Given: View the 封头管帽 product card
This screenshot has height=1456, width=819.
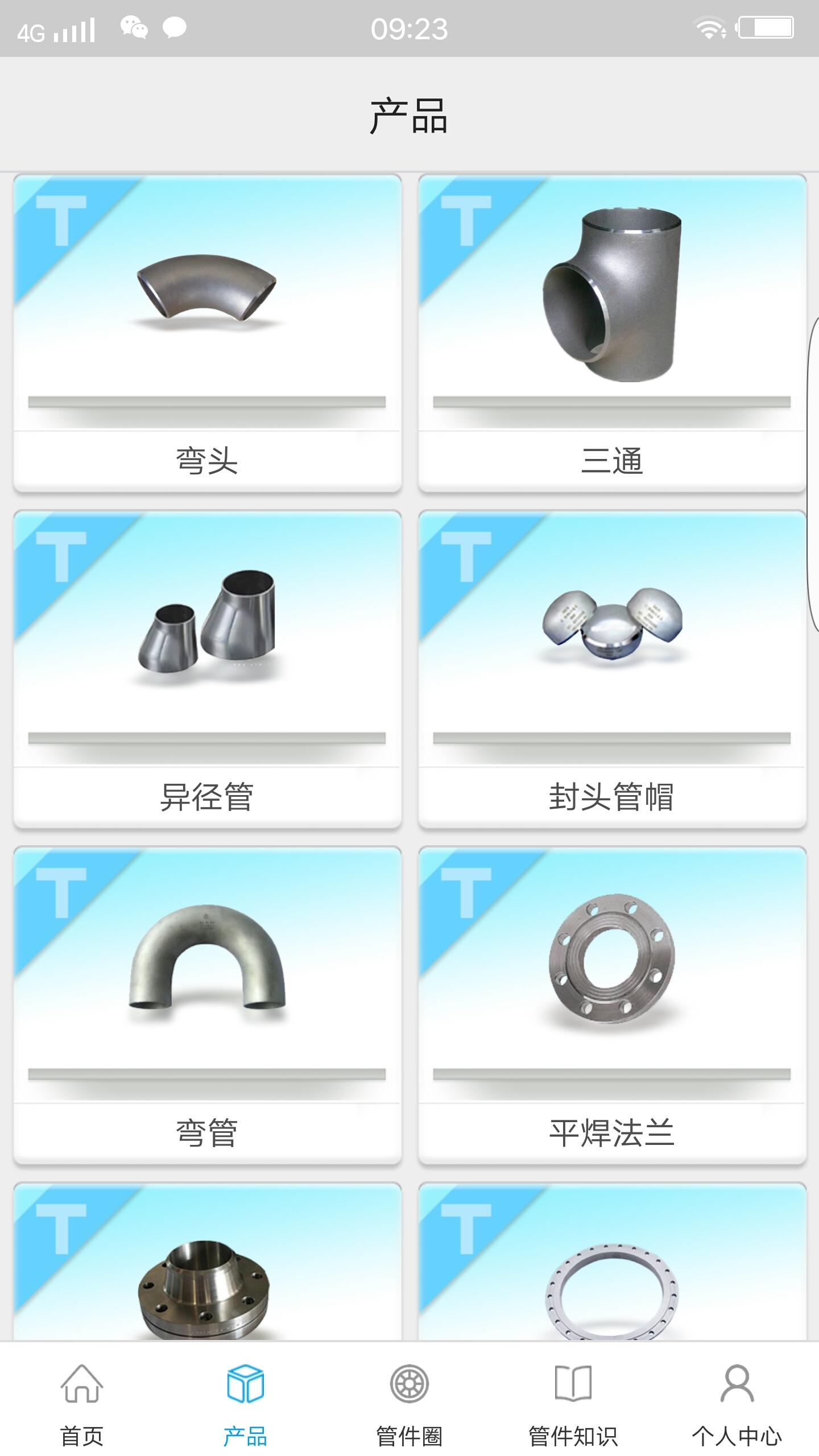Looking at the screenshot, I should 613,668.
